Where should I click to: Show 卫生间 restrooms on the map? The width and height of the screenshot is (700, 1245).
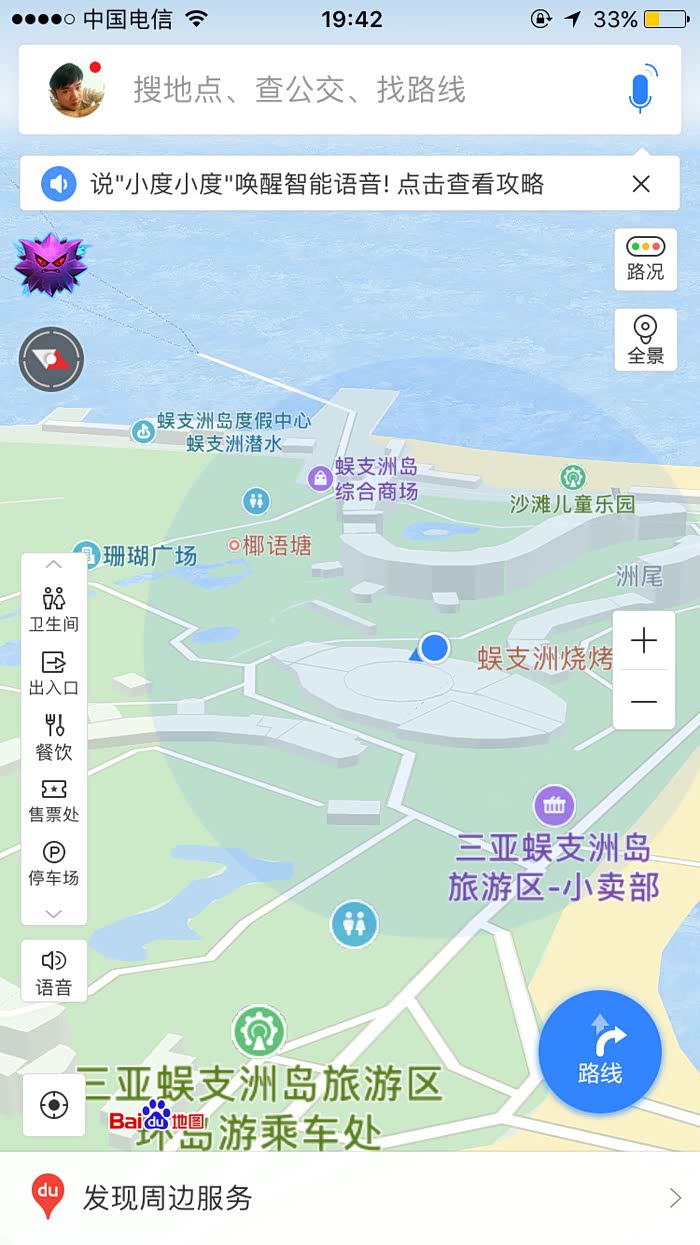point(54,609)
